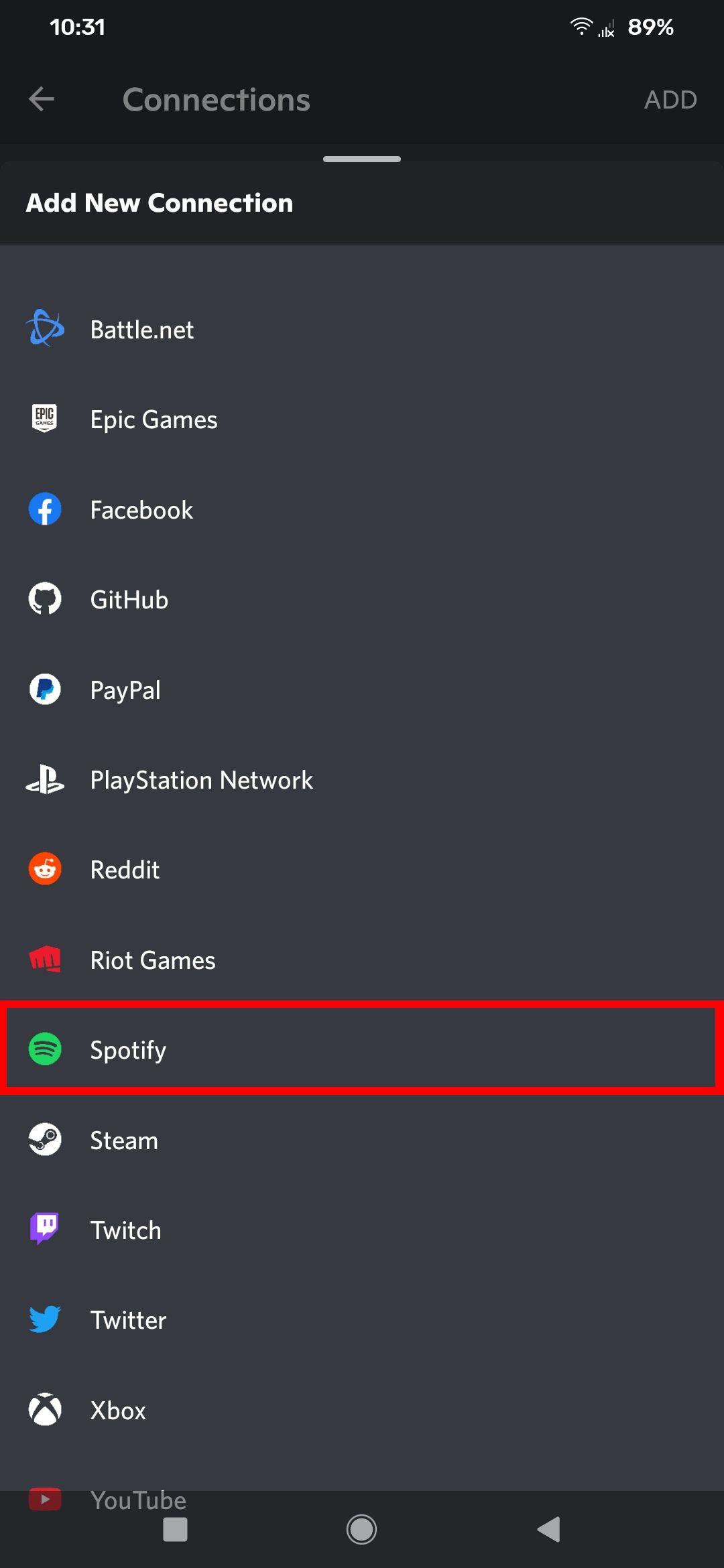Choose Twitch connection
Viewport: 724px width, 1568px height.
pos(362,1230)
